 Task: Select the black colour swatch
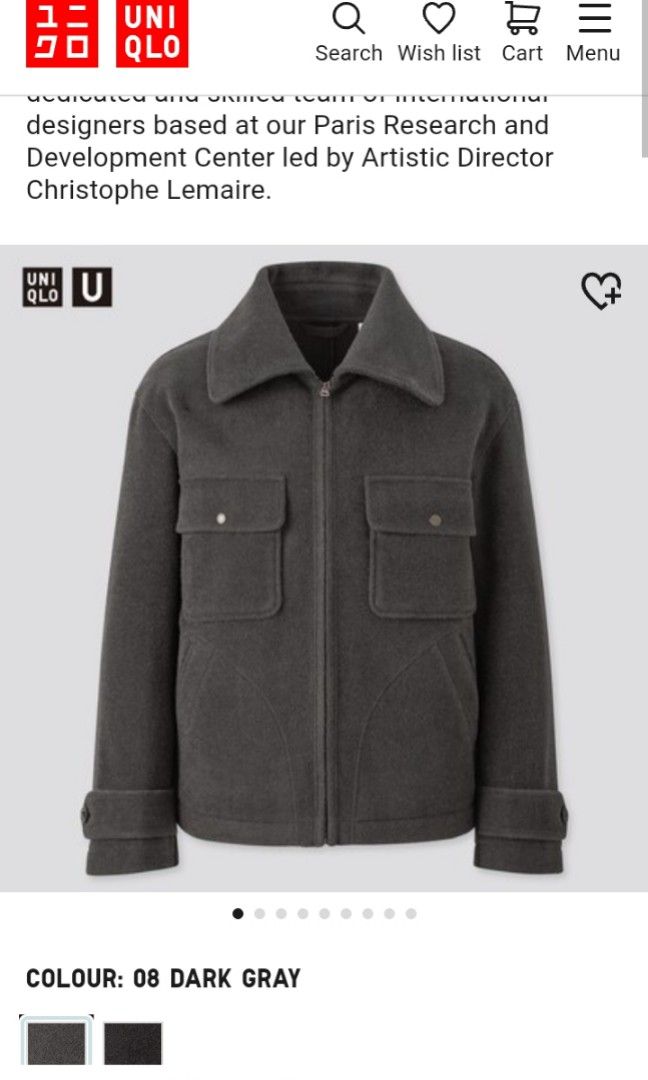(132, 1043)
